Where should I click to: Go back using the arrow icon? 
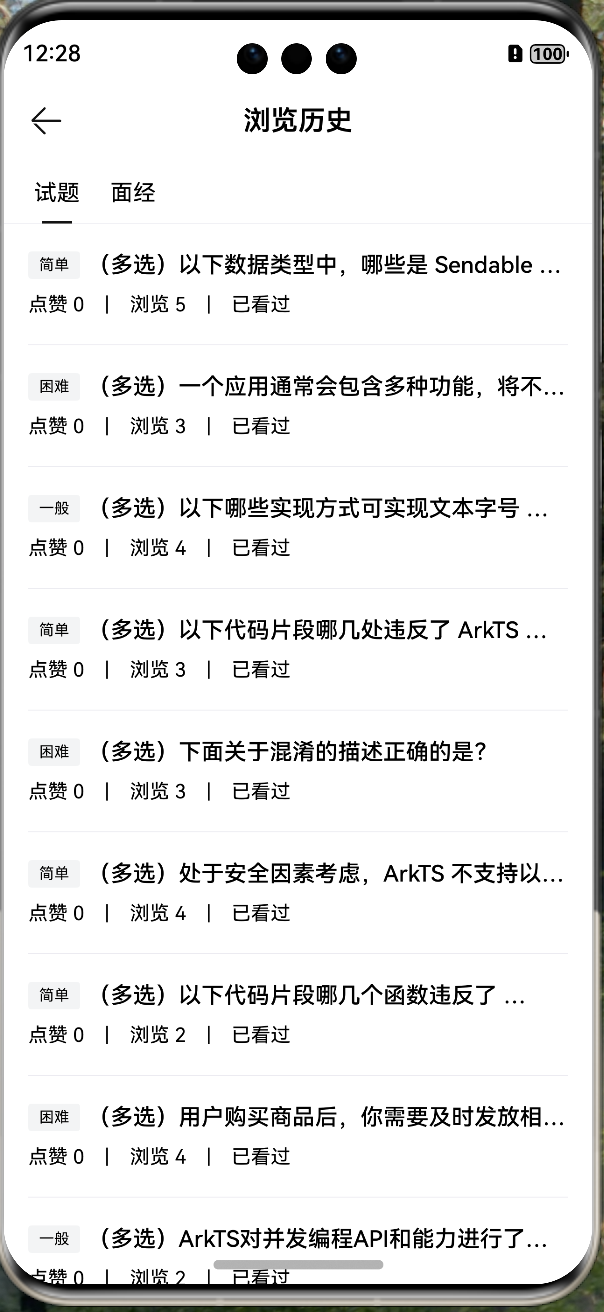[x=46, y=121]
